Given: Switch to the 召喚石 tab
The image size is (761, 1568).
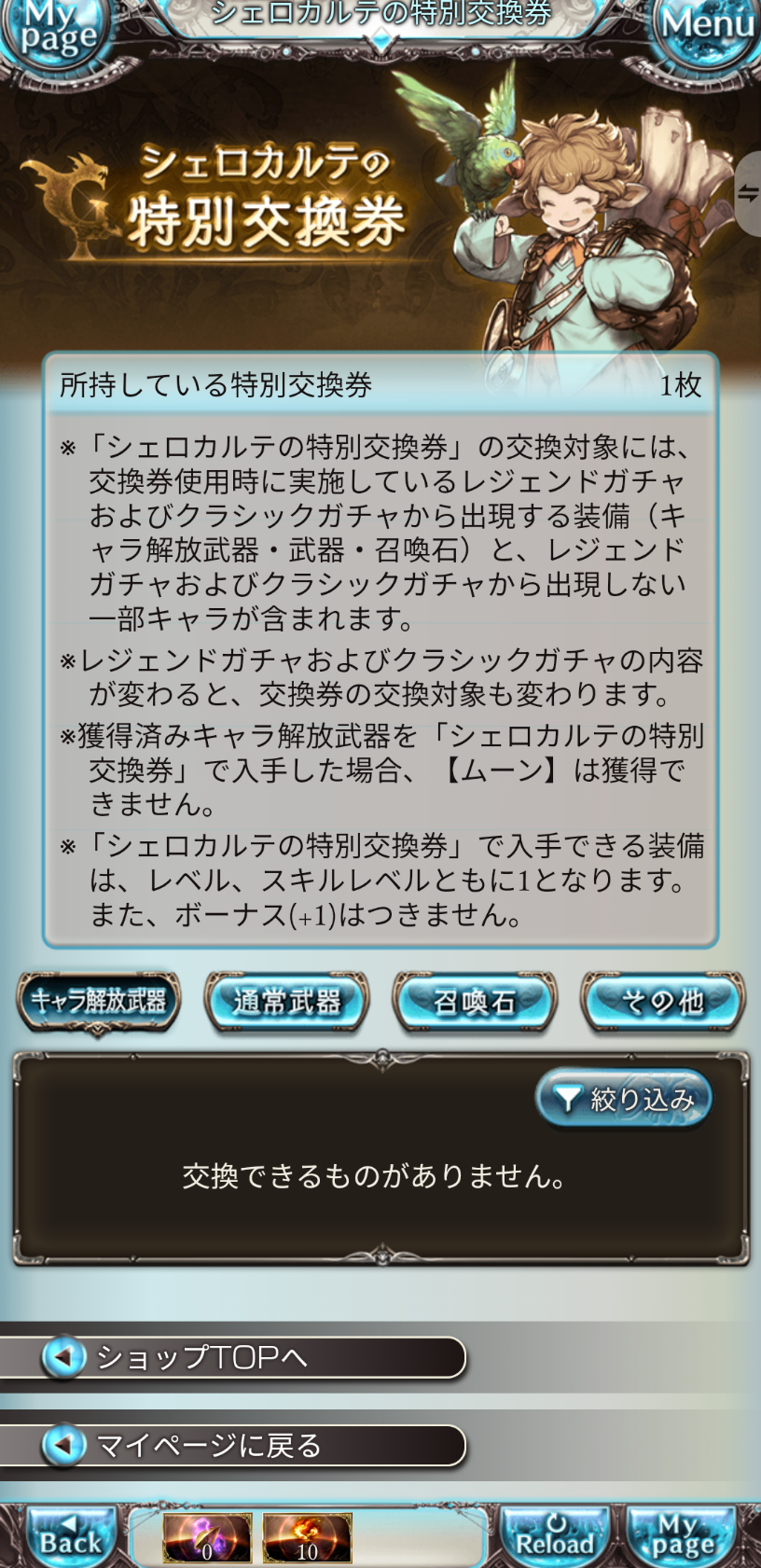Looking at the screenshot, I should (x=475, y=1002).
